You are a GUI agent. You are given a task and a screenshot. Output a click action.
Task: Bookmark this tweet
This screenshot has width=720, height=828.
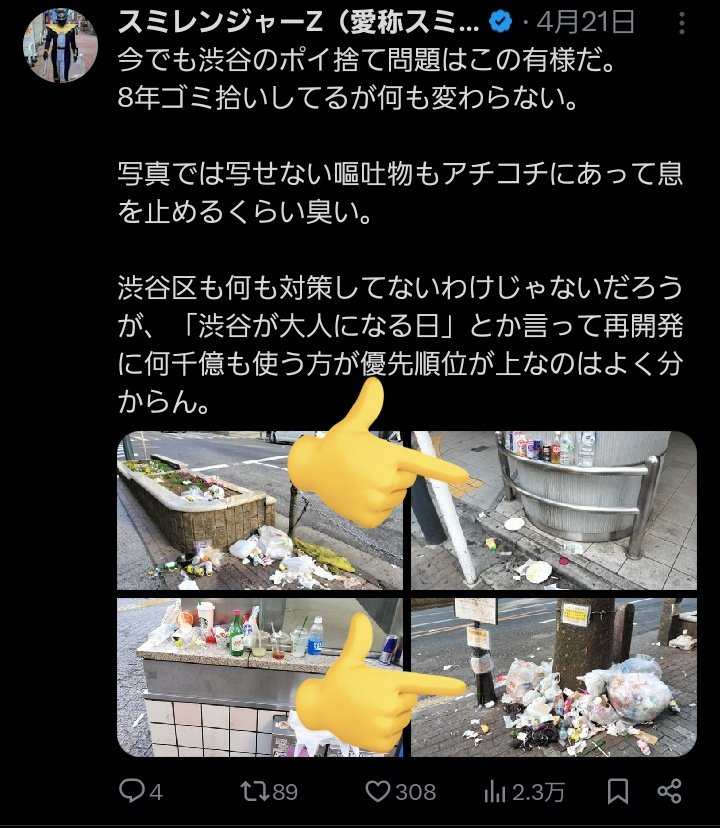coord(618,792)
